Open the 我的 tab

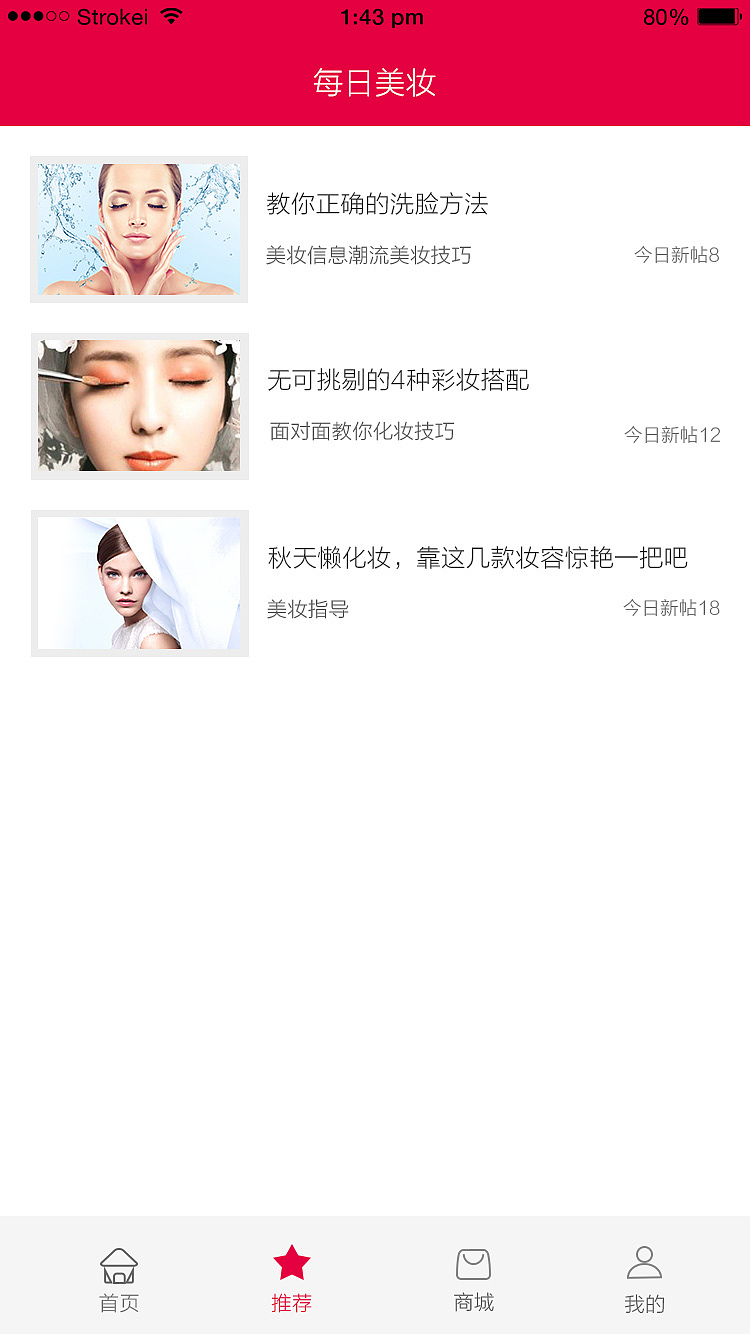coord(644,1303)
